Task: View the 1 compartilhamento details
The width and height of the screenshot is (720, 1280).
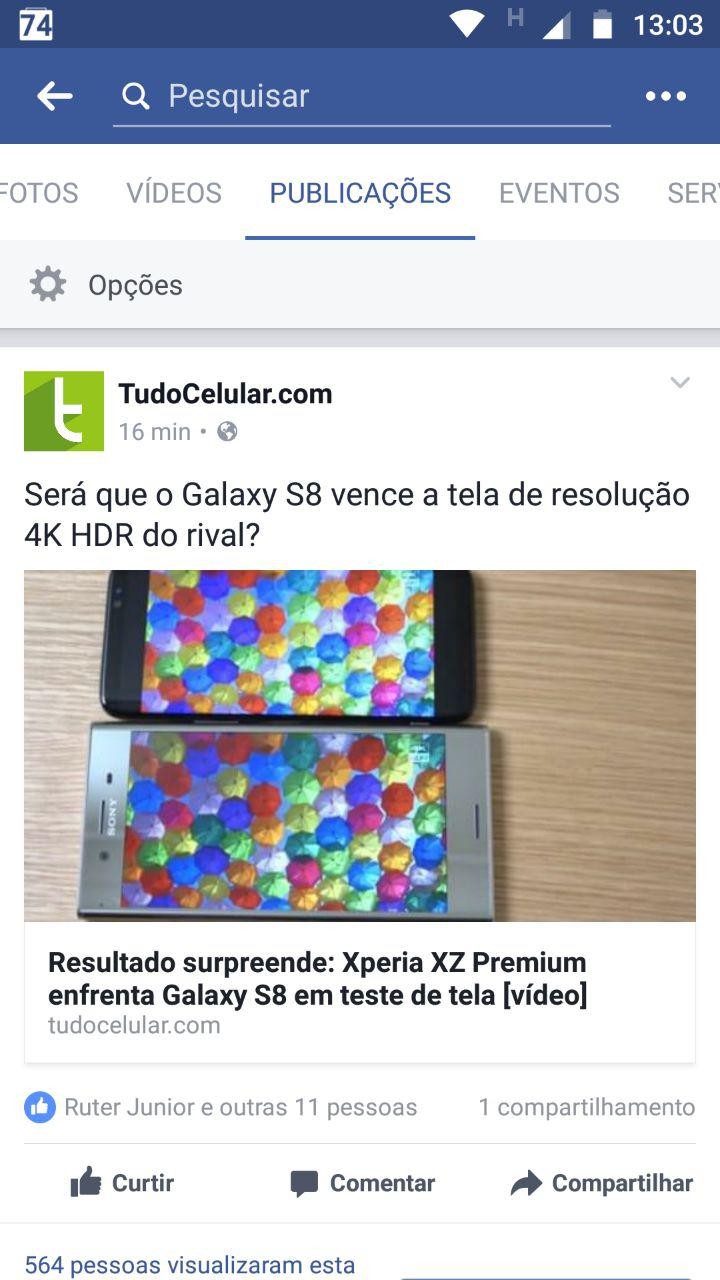Action: coord(586,1107)
